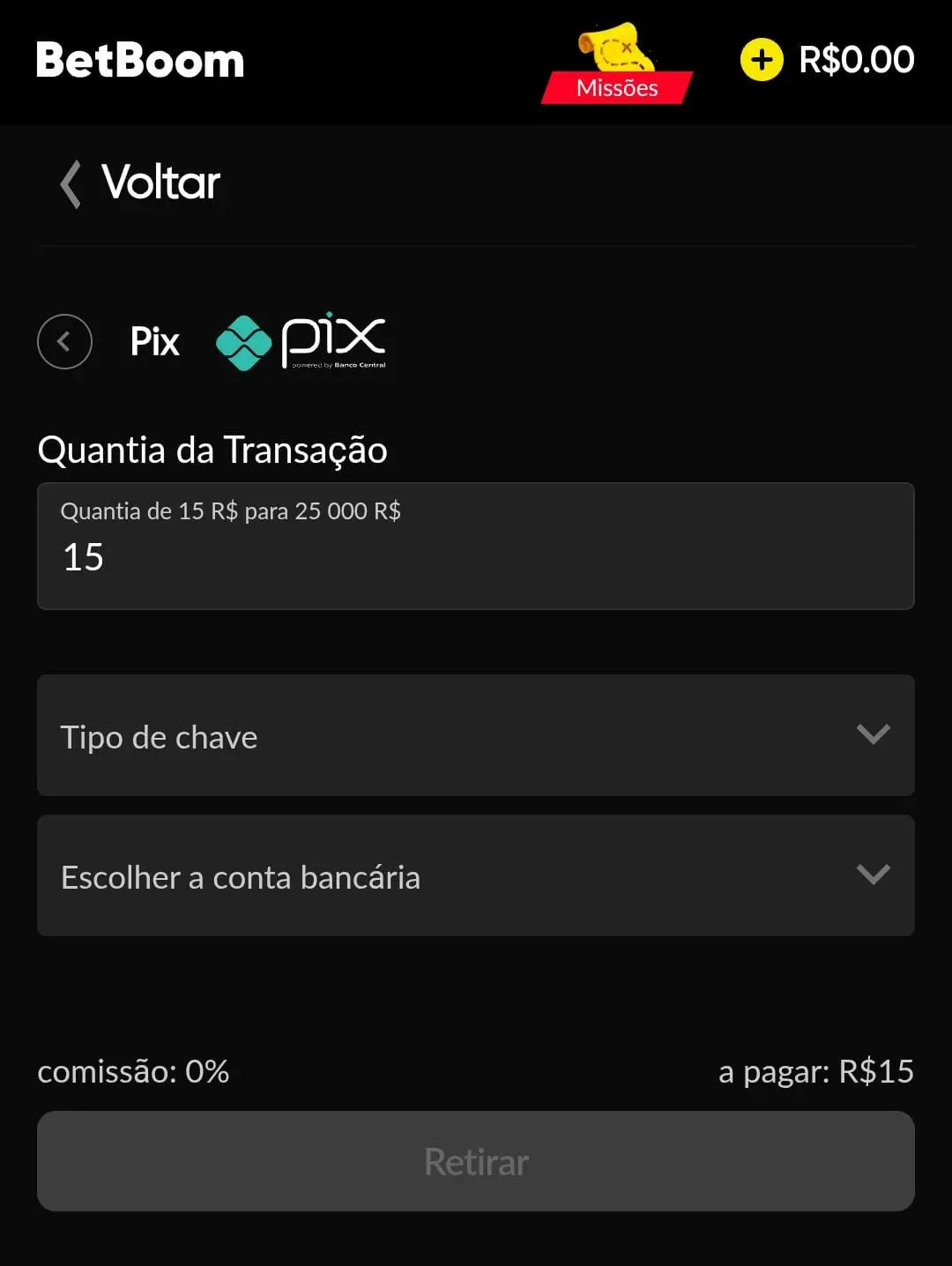The height and width of the screenshot is (1266, 952).
Task: Click the chevron on Escolher a conta bancária
Action: 873,875
